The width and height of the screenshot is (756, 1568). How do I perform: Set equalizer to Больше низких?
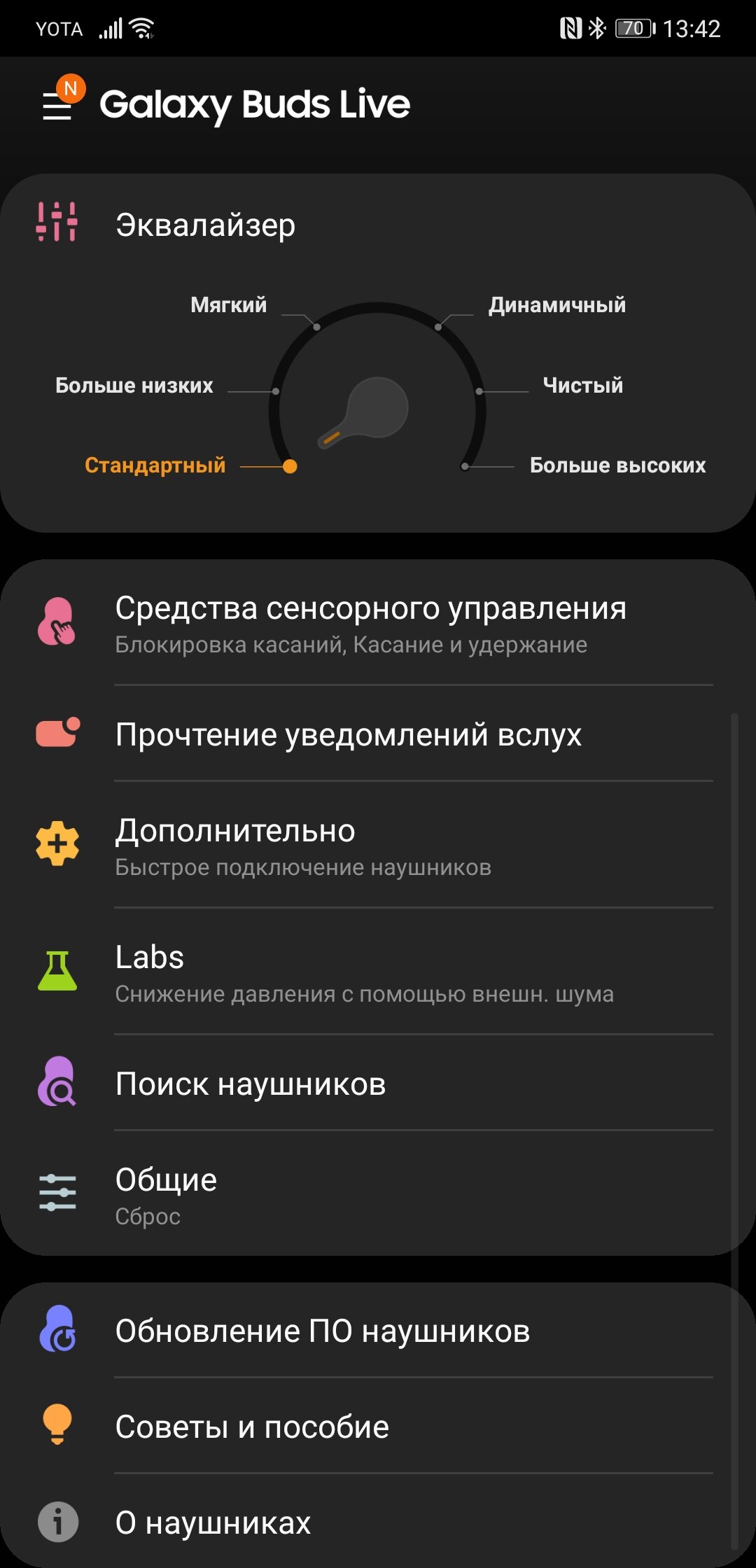coord(134,386)
